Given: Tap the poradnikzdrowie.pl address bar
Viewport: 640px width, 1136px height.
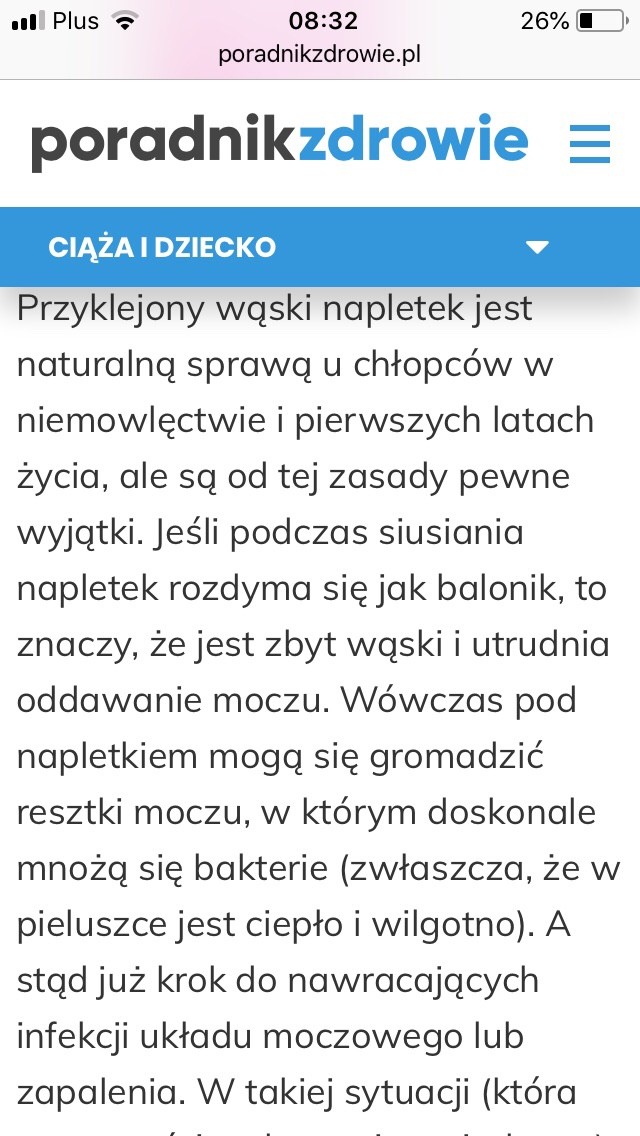Looking at the screenshot, I should coord(320,54).
